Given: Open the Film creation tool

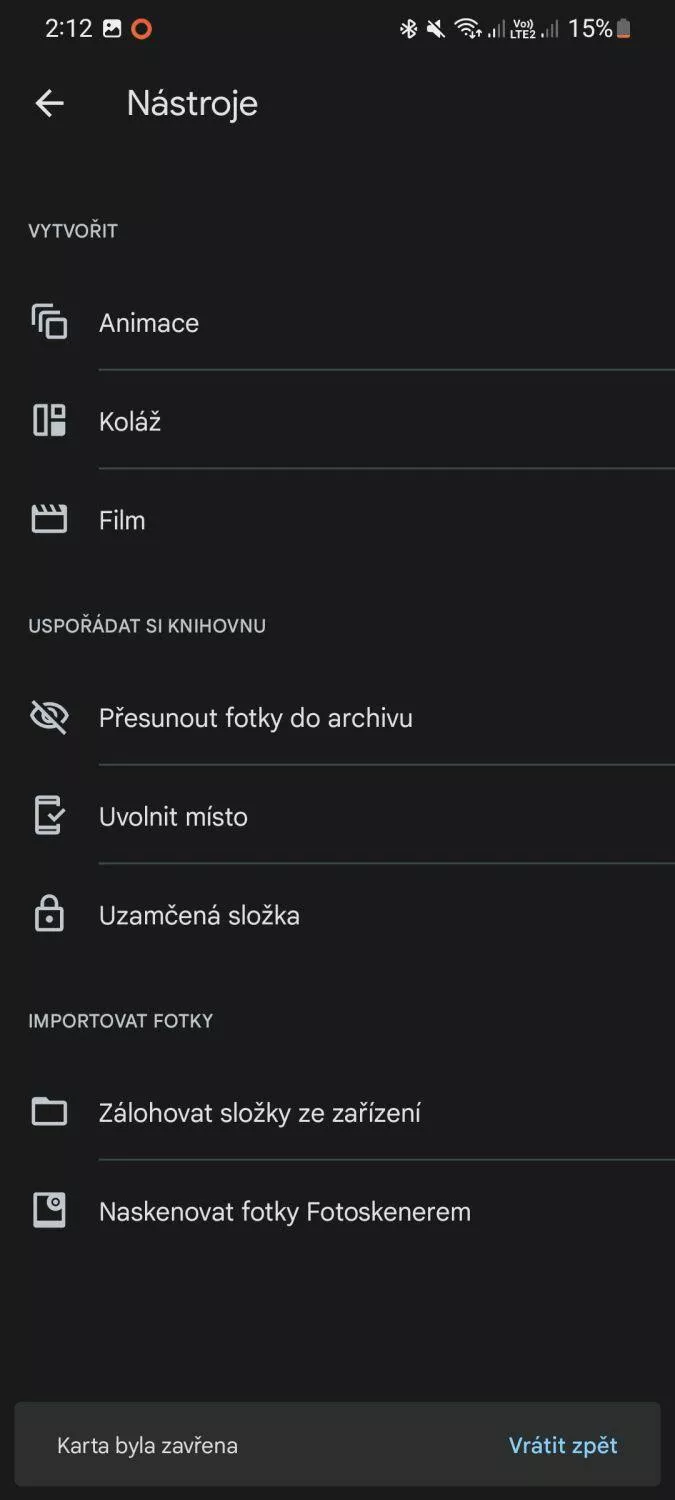Looking at the screenshot, I should [x=337, y=520].
